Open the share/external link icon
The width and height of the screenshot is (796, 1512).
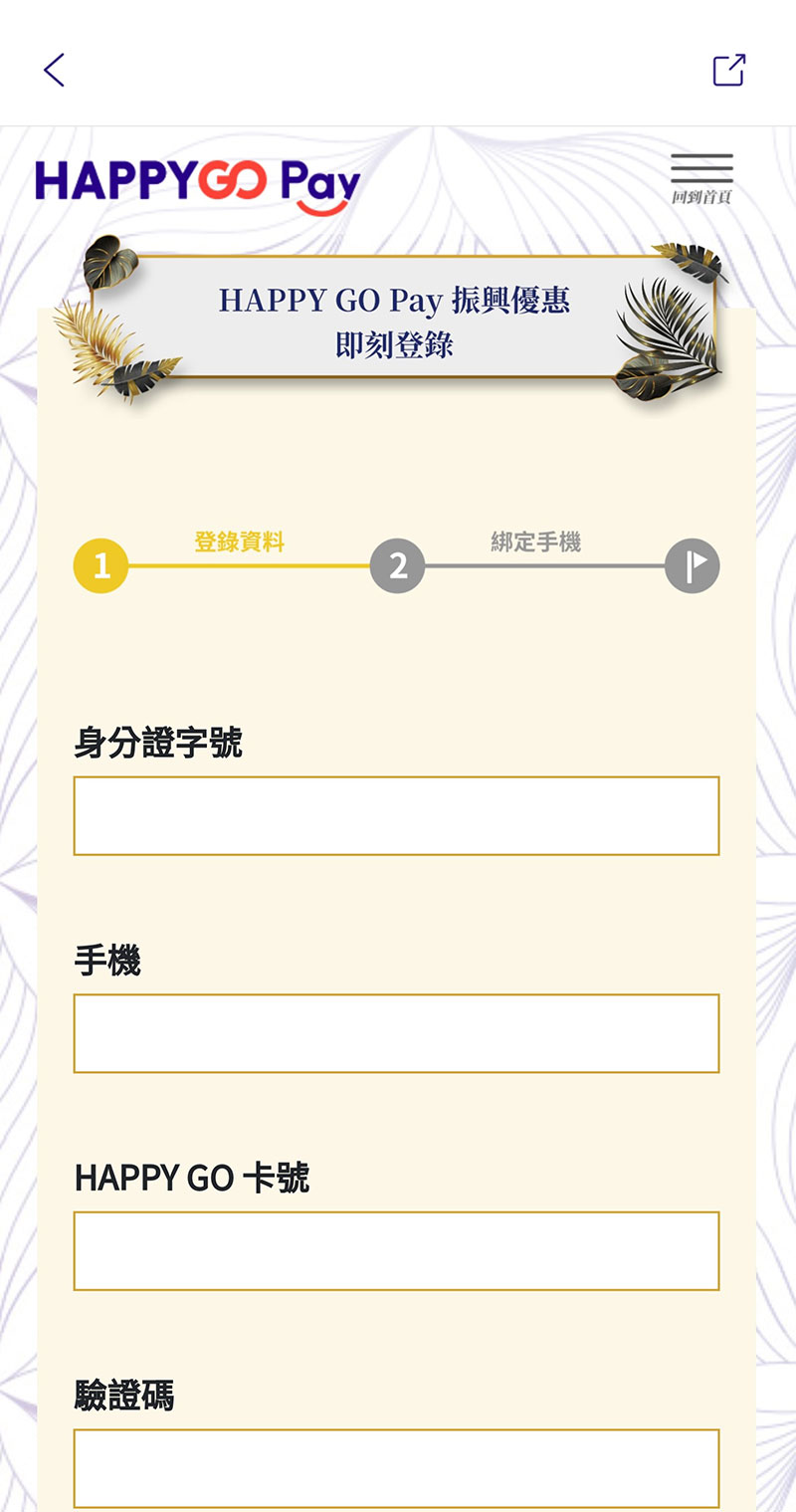coord(728,70)
